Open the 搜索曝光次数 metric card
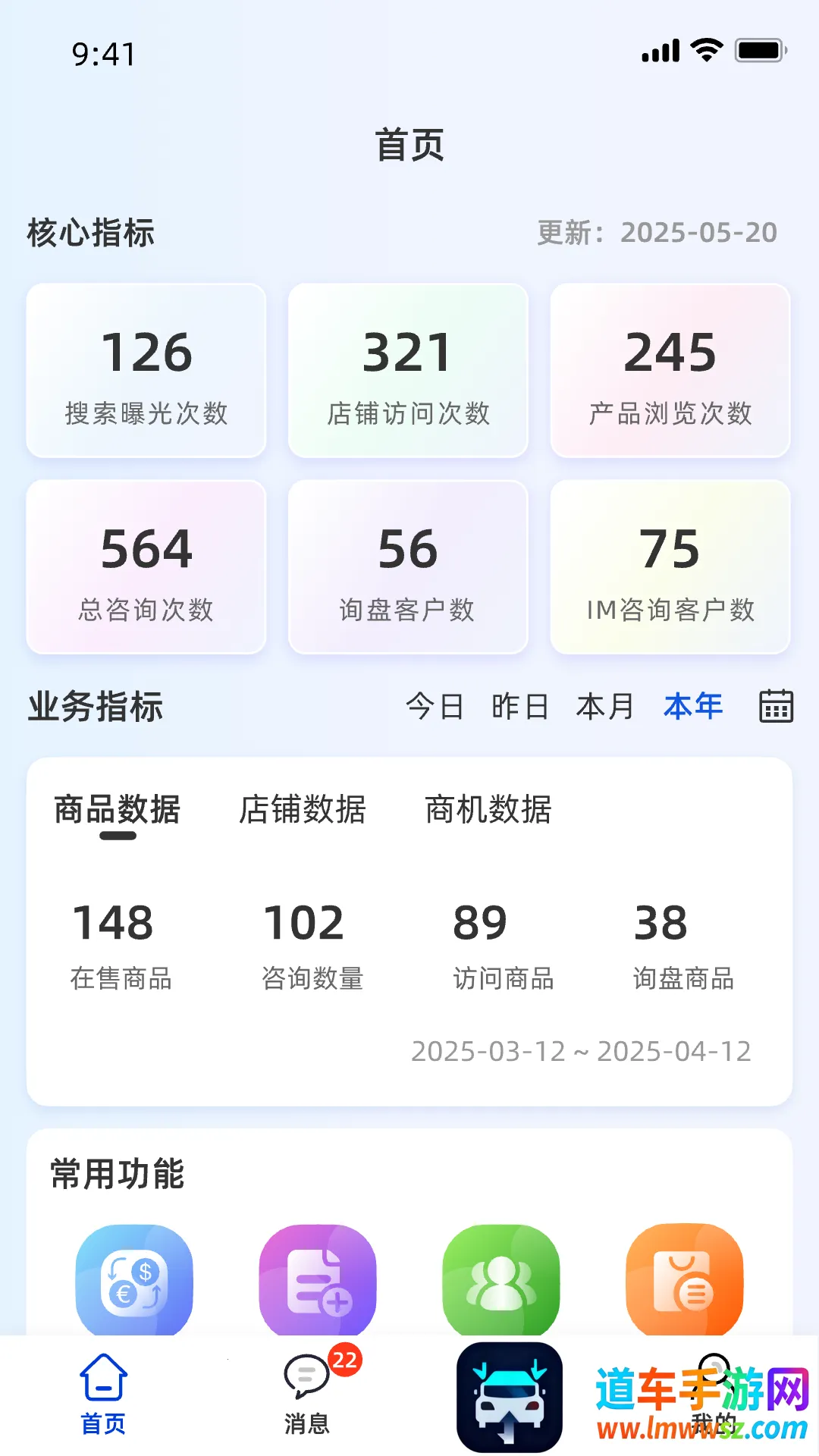Screen dimensions: 819x1456 146,371
